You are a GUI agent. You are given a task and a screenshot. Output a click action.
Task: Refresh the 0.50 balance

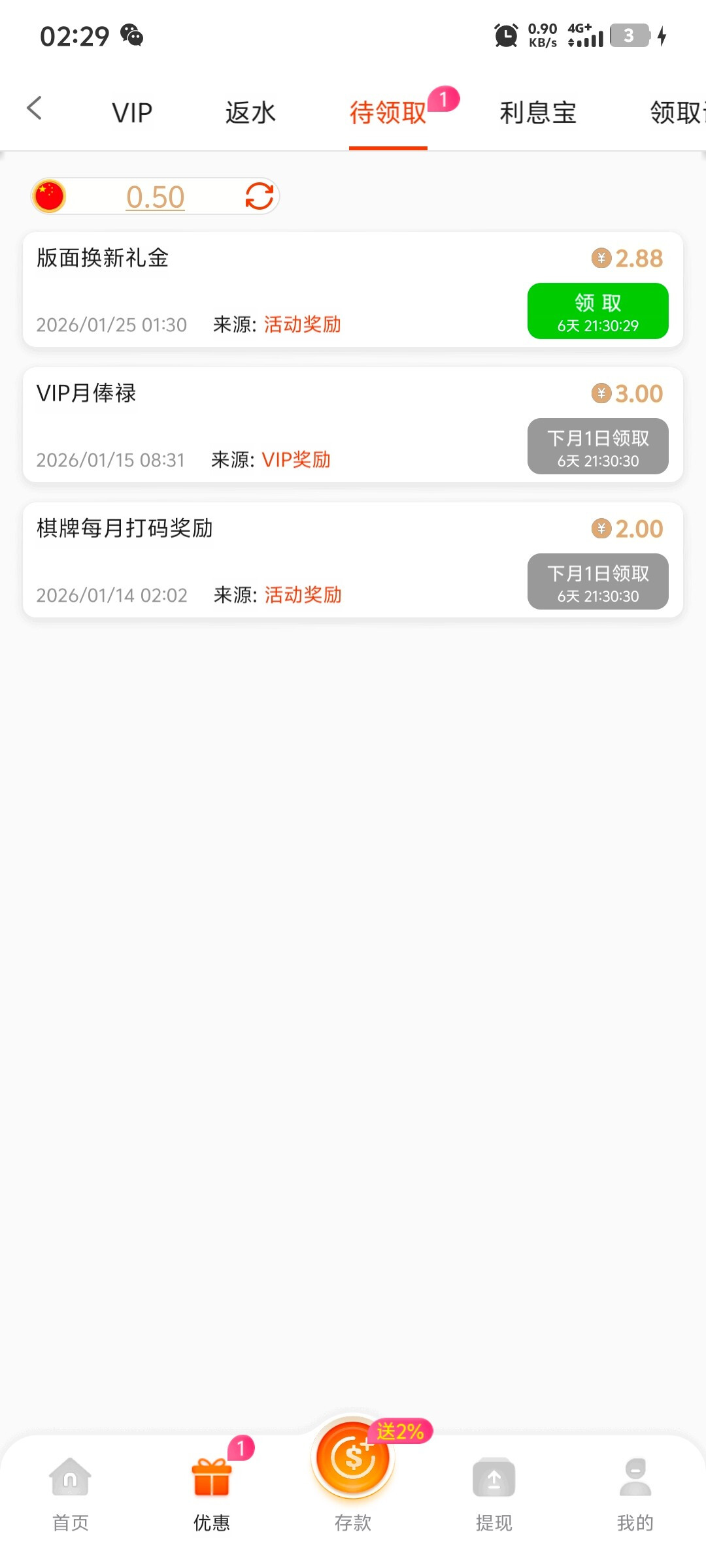pos(259,196)
